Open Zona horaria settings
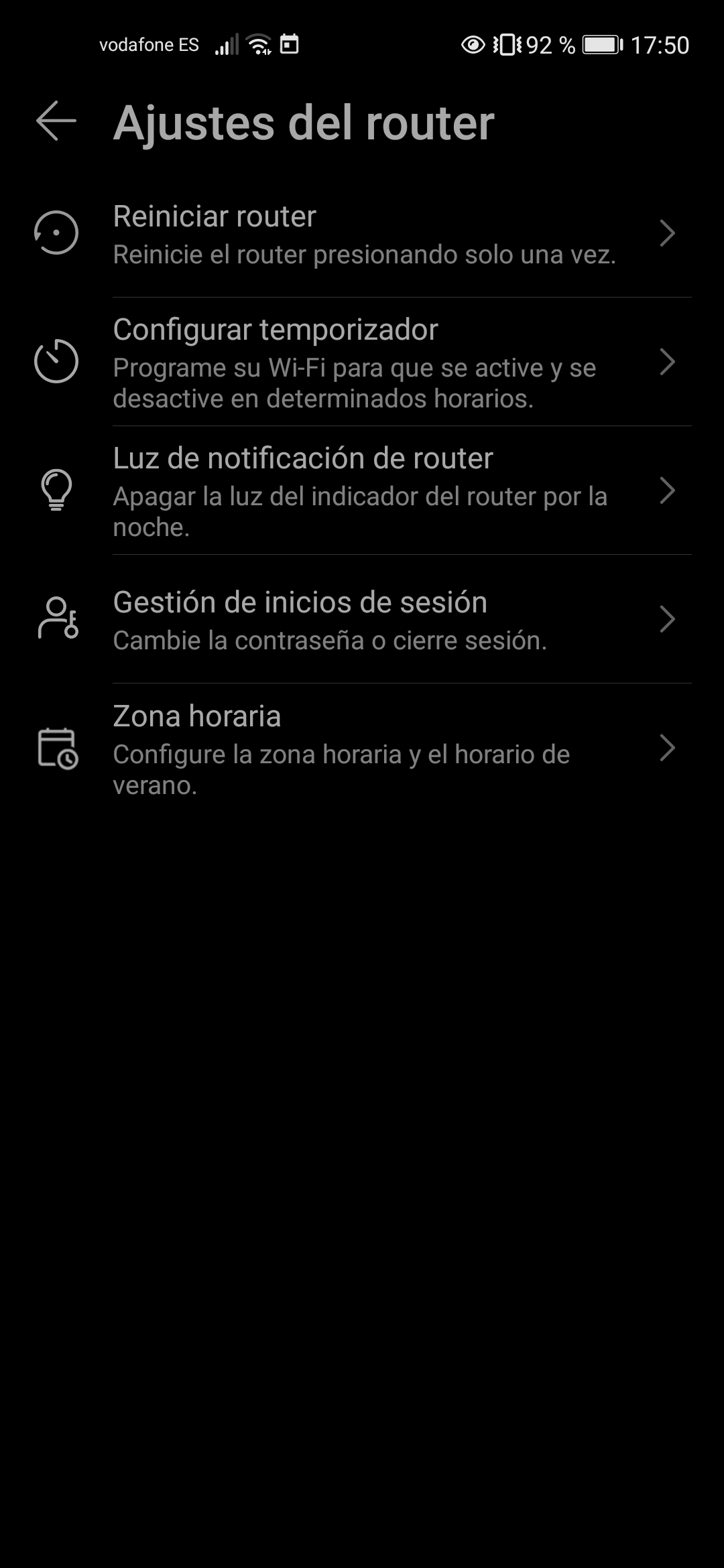 coord(362,748)
